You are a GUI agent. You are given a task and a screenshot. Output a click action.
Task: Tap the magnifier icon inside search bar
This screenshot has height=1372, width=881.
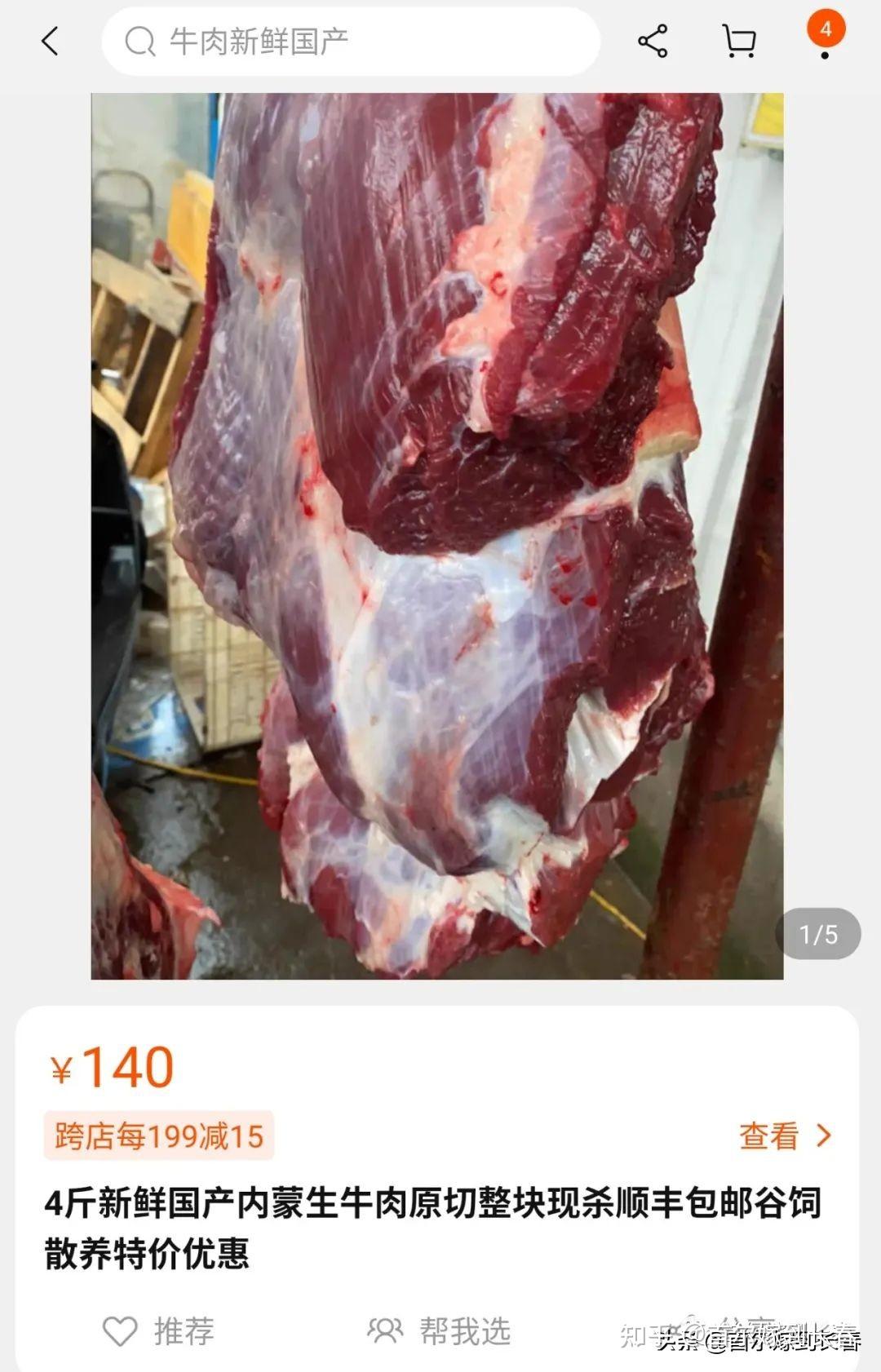pos(143,41)
